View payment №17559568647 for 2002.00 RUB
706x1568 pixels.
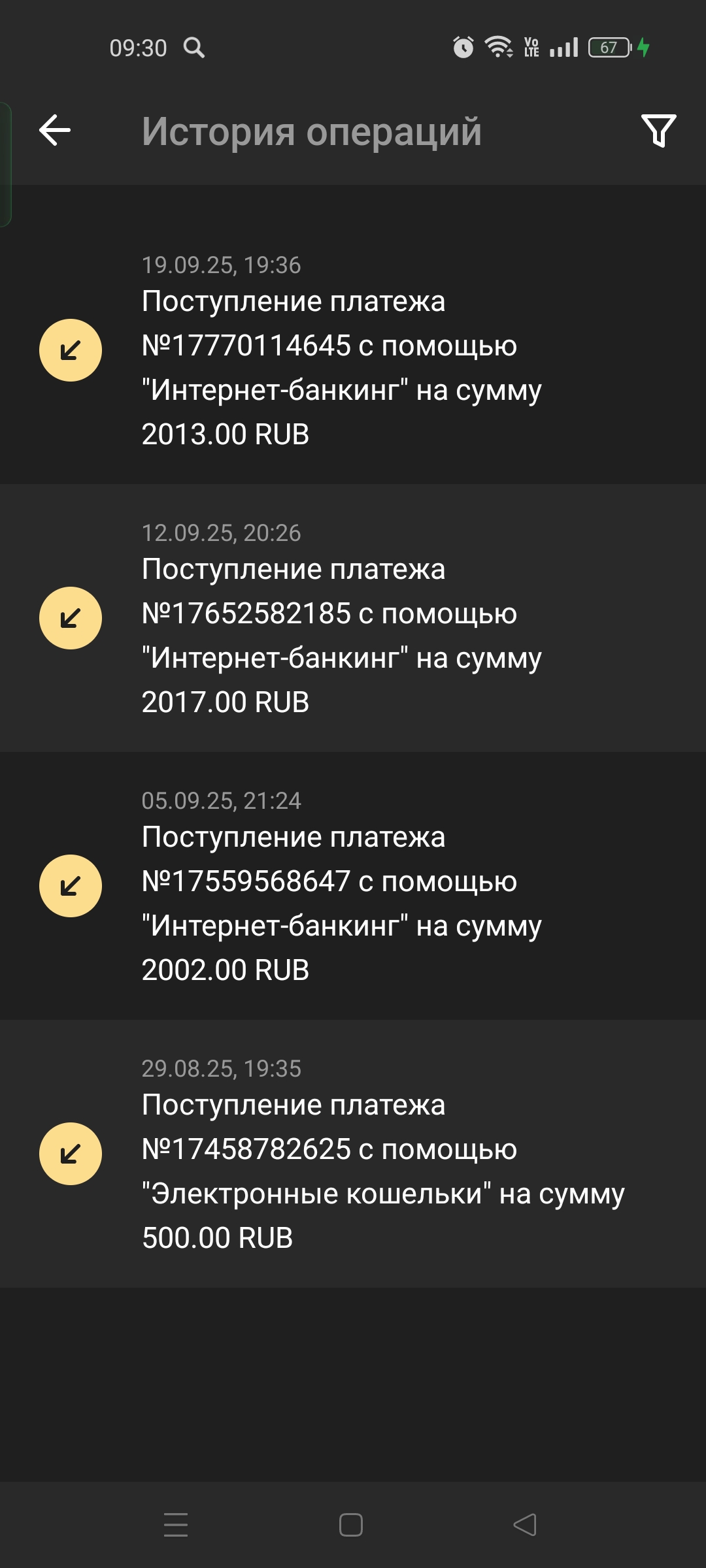(x=353, y=886)
